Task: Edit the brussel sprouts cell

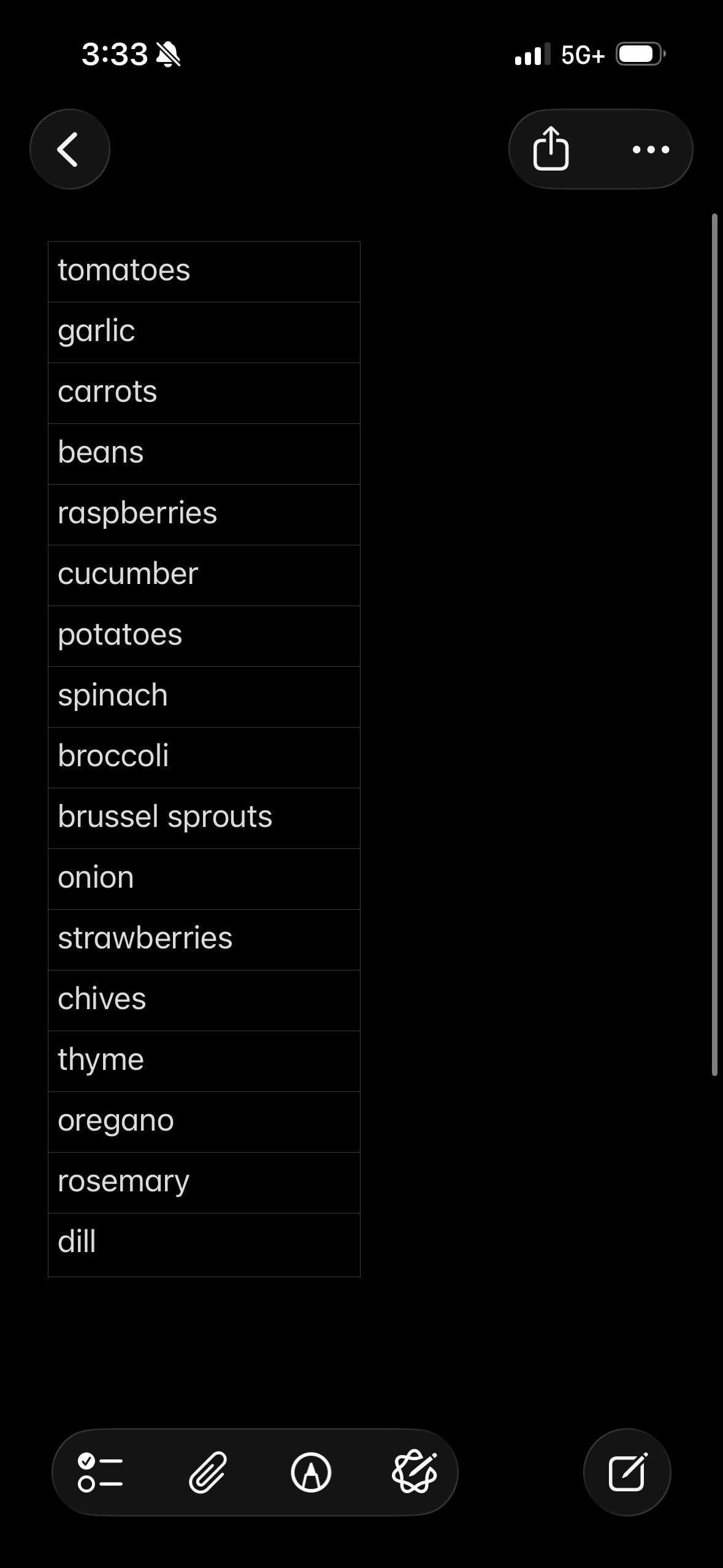Action: [204, 818]
